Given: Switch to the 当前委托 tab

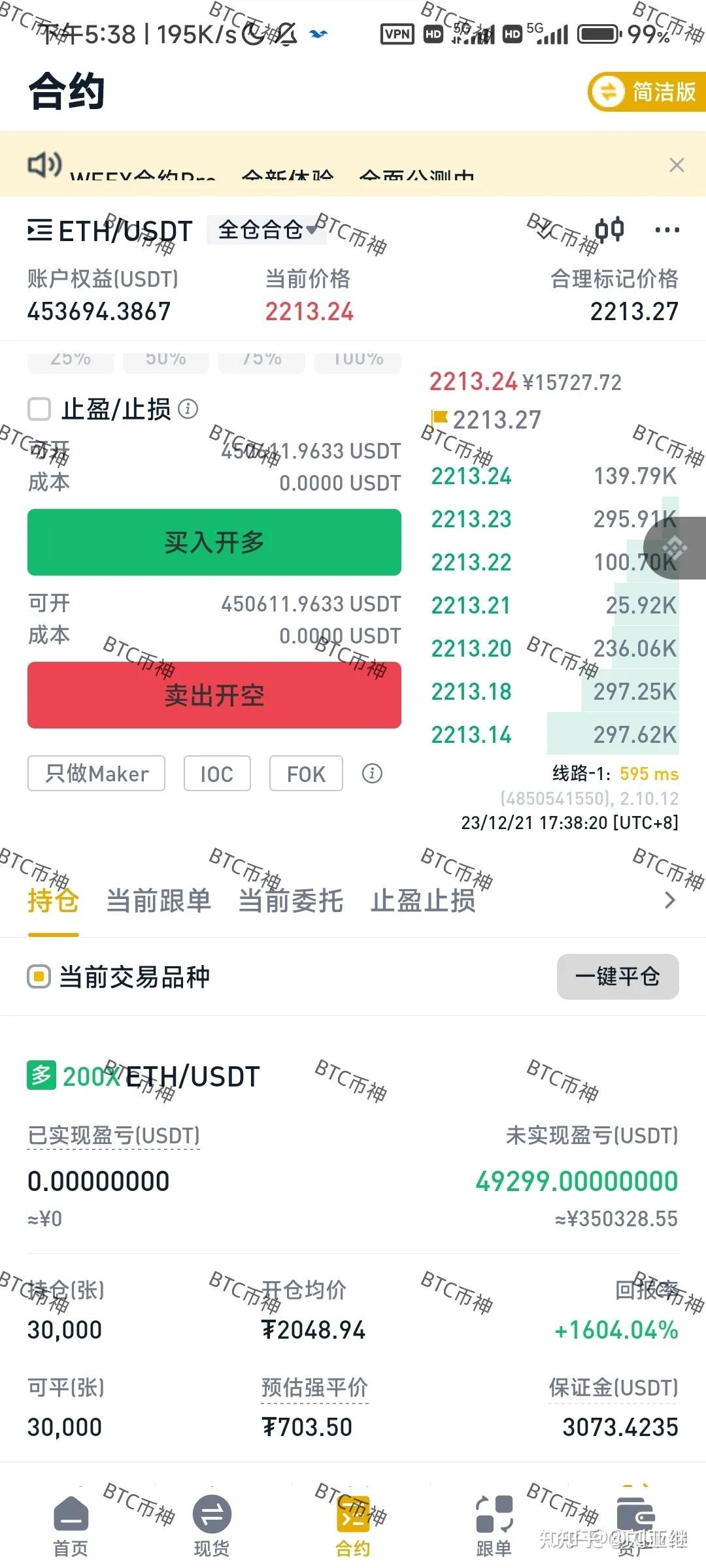Looking at the screenshot, I should [291, 900].
